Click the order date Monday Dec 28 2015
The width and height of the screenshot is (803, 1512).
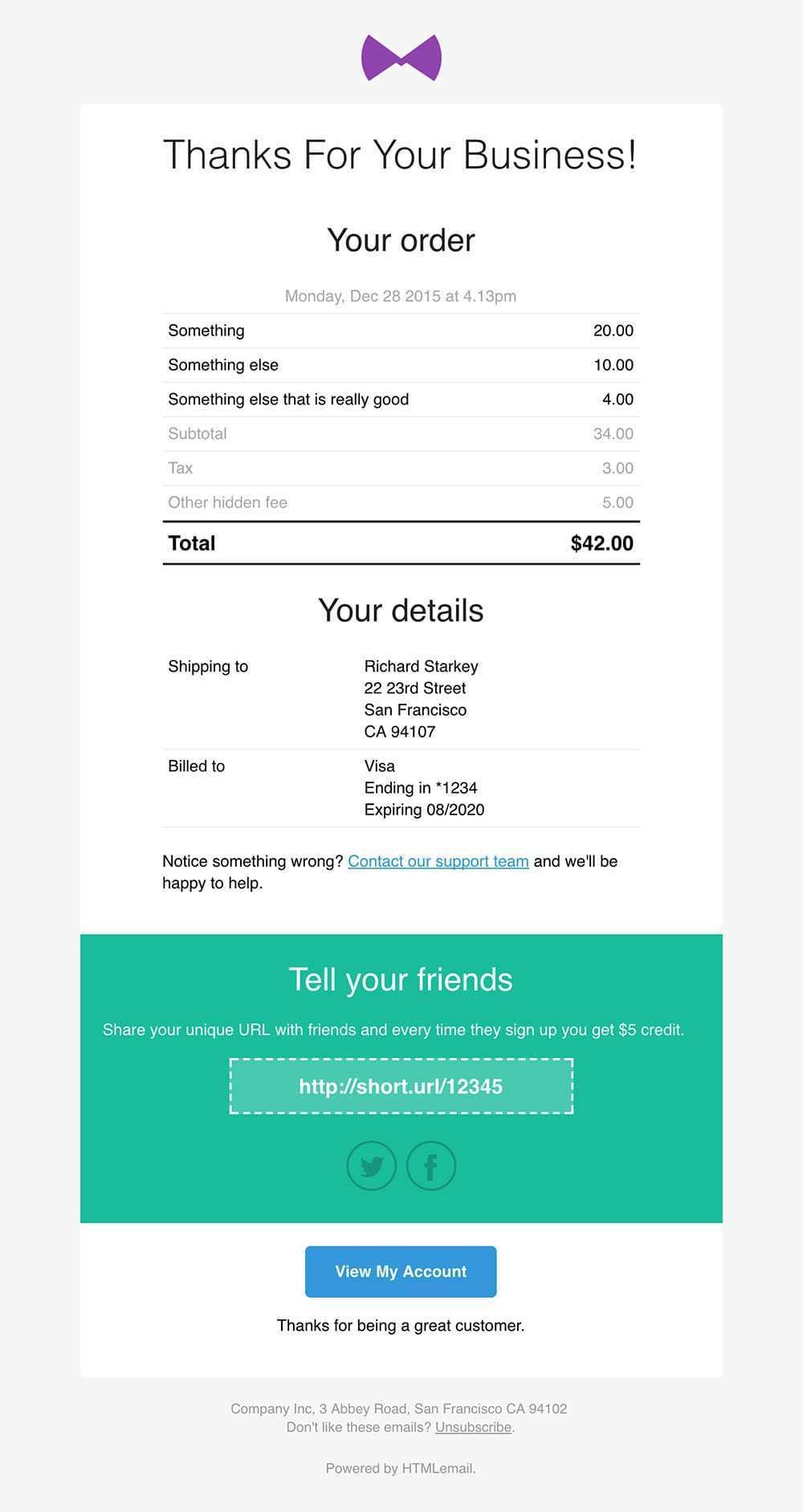tap(401, 295)
